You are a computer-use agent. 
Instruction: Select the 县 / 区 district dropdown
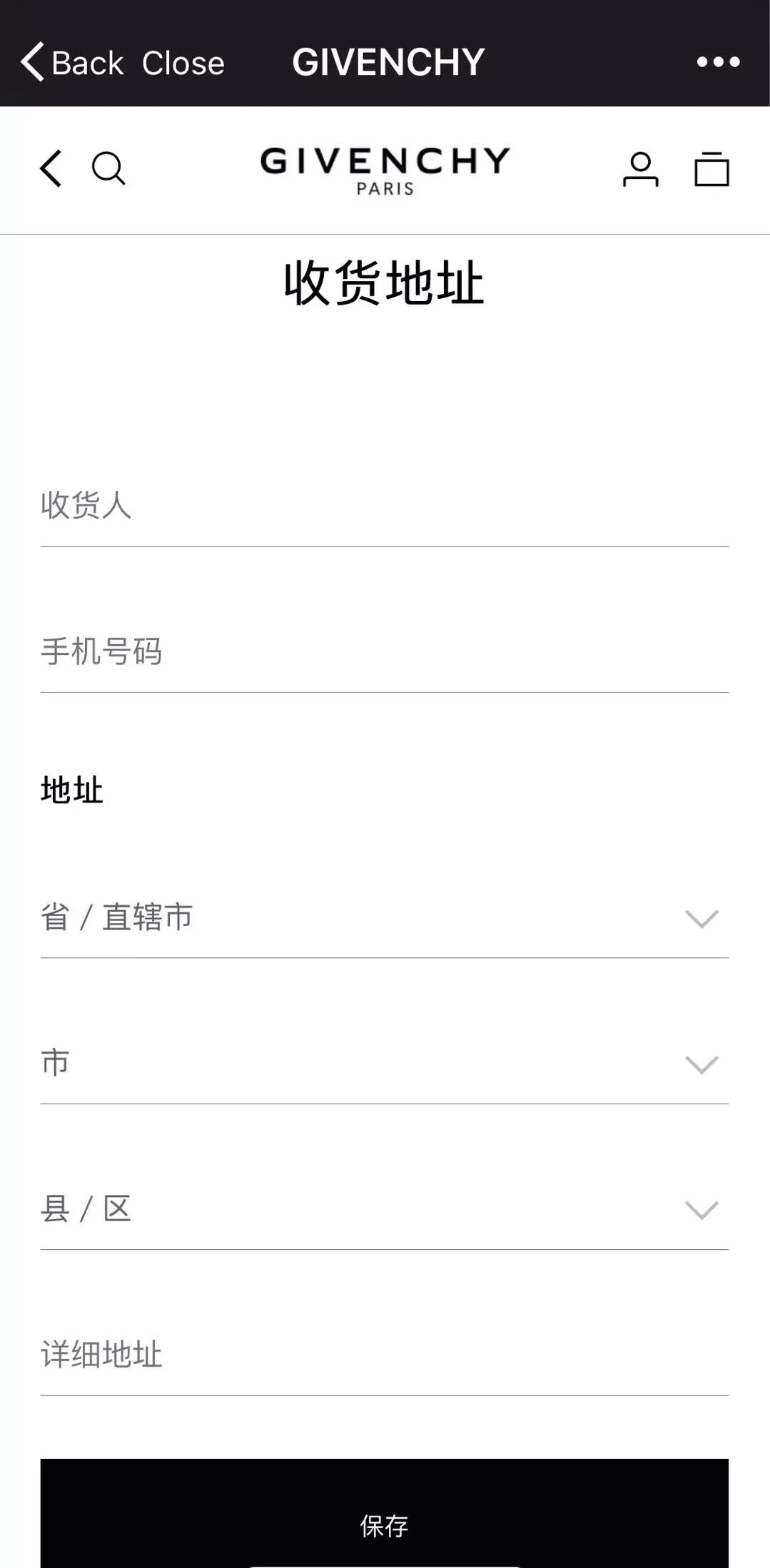(384, 1209)
